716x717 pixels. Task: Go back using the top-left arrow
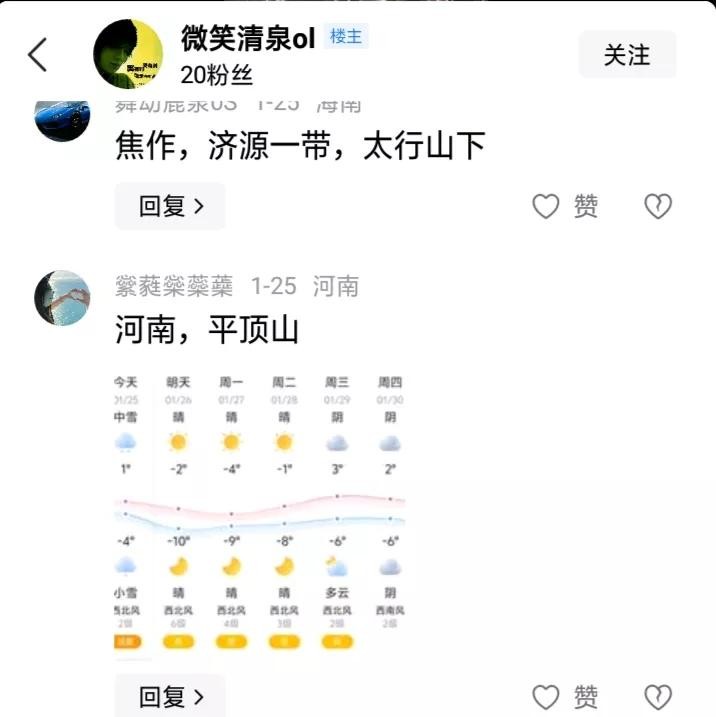coord(38,55)
